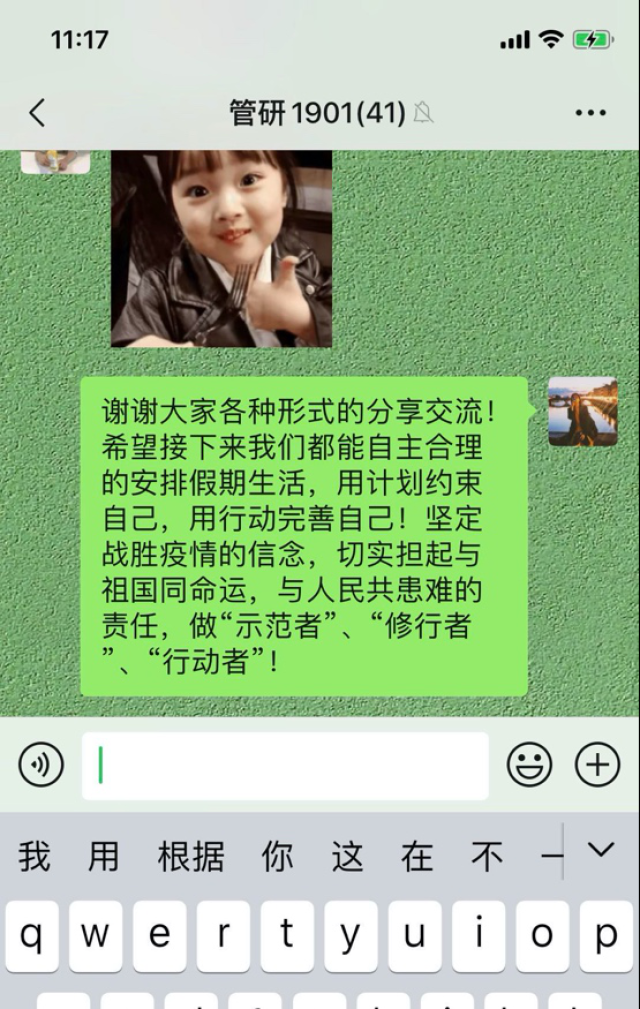Choose suggestion 我 from candidate bar
The width and height of the screenshot is (640, 1009).
point(34,856)
